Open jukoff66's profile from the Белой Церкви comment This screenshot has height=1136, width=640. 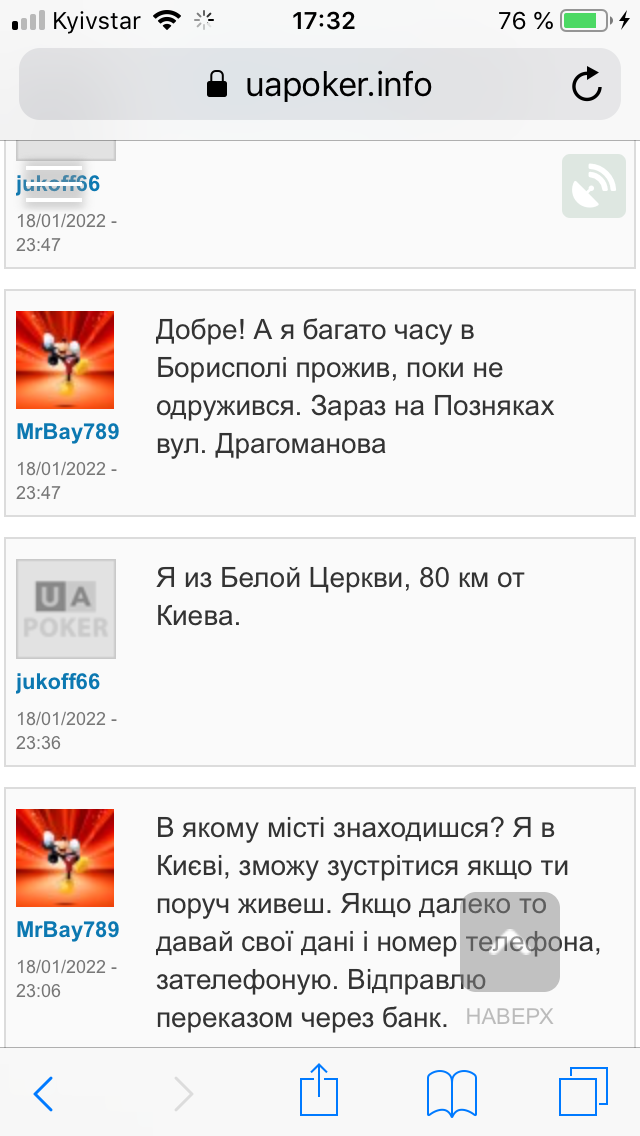pos(57,682)
